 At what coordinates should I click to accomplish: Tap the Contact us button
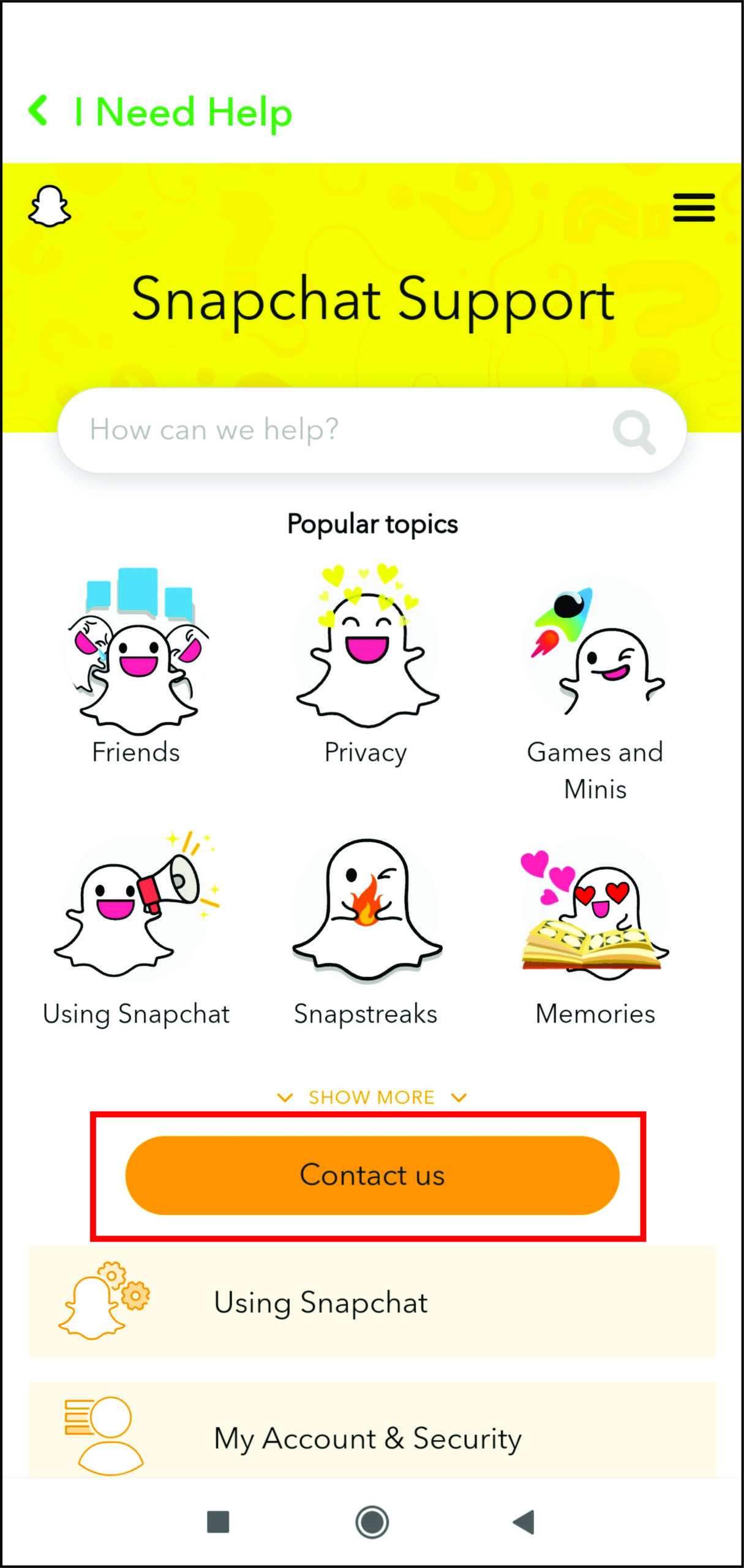tap(372, 1175)
